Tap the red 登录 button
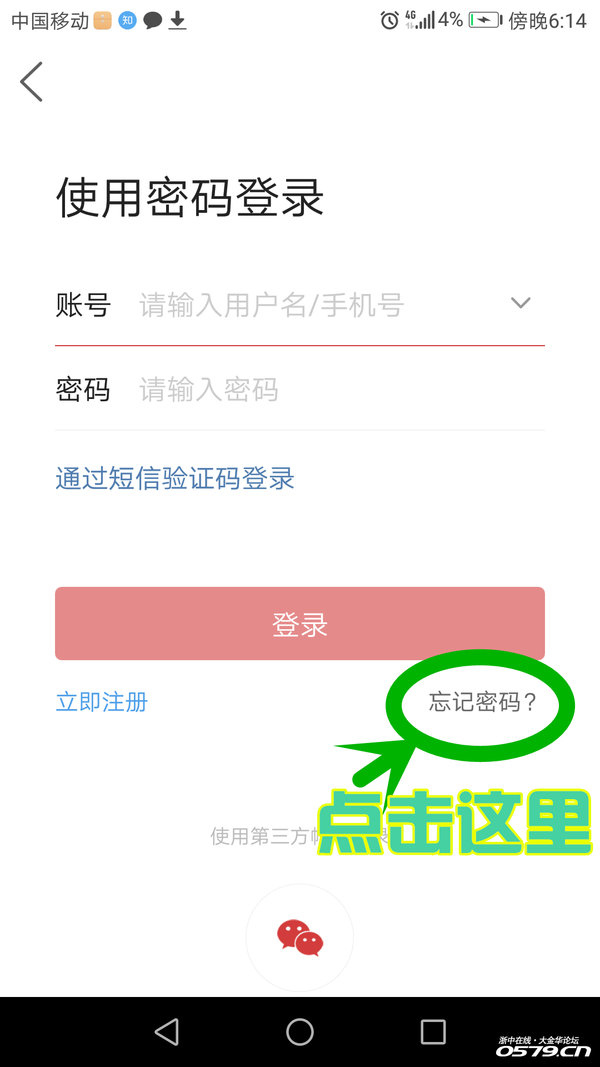Viewport: 600px width, 1067px height. (300, 624)
